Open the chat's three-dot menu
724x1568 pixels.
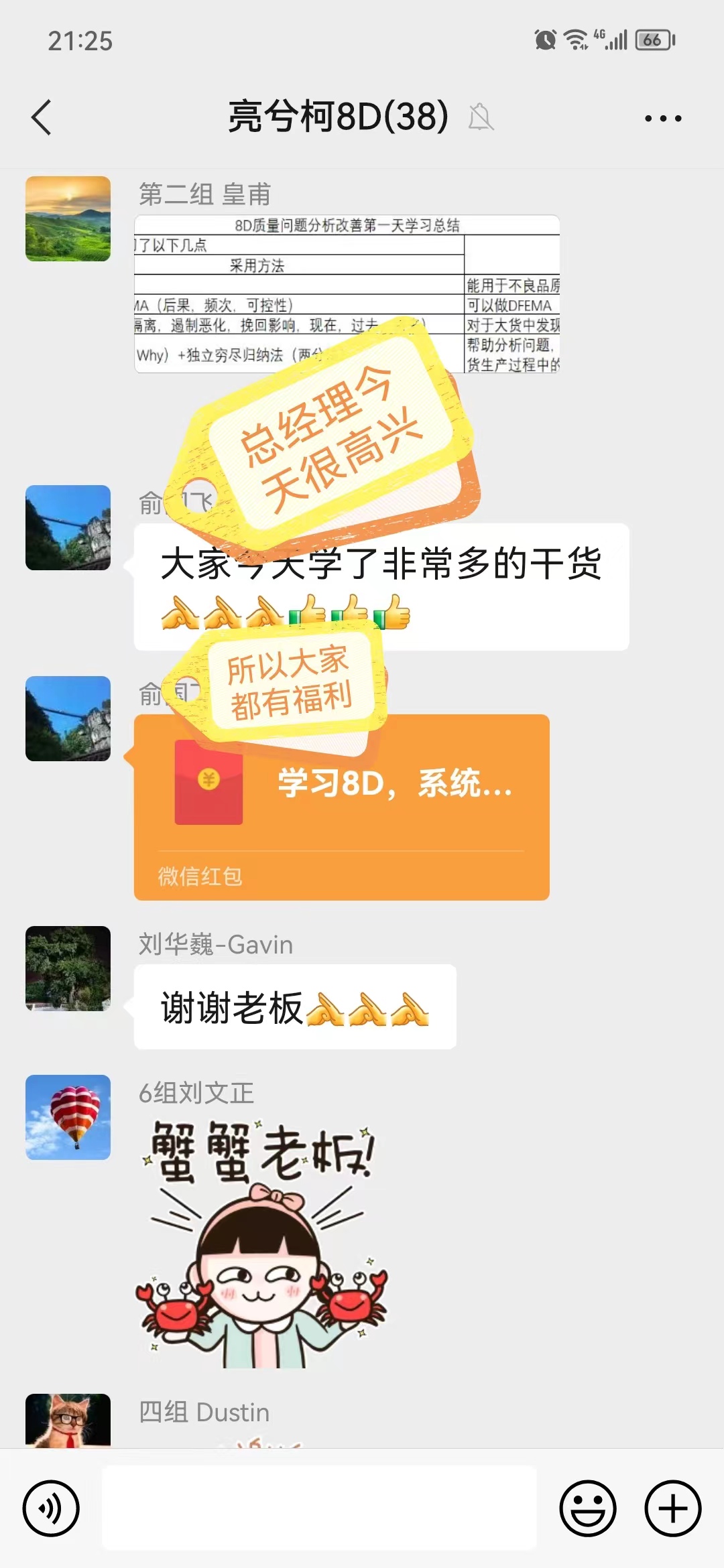point(662,119)
